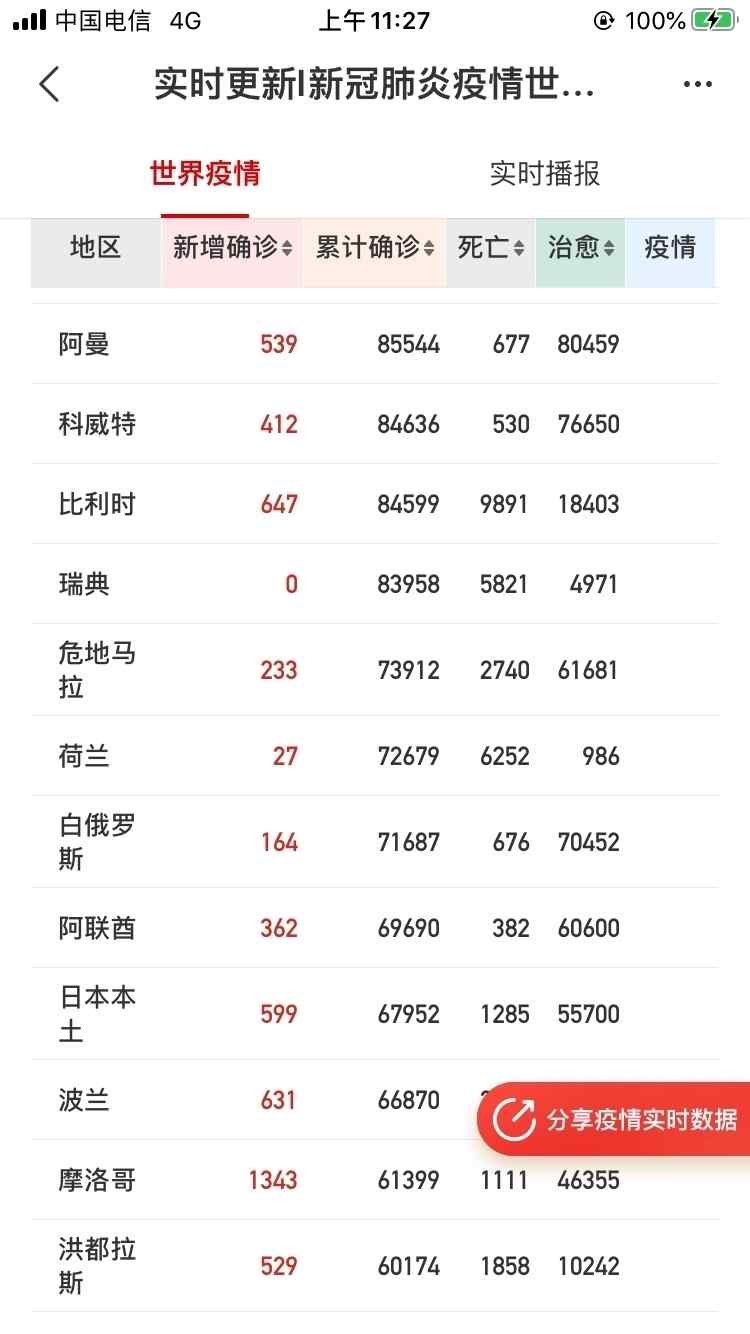The height and width of the screenshot is (1334, 750).
Task: Open the three-dot more options menu
Action: tap(697, 84)
